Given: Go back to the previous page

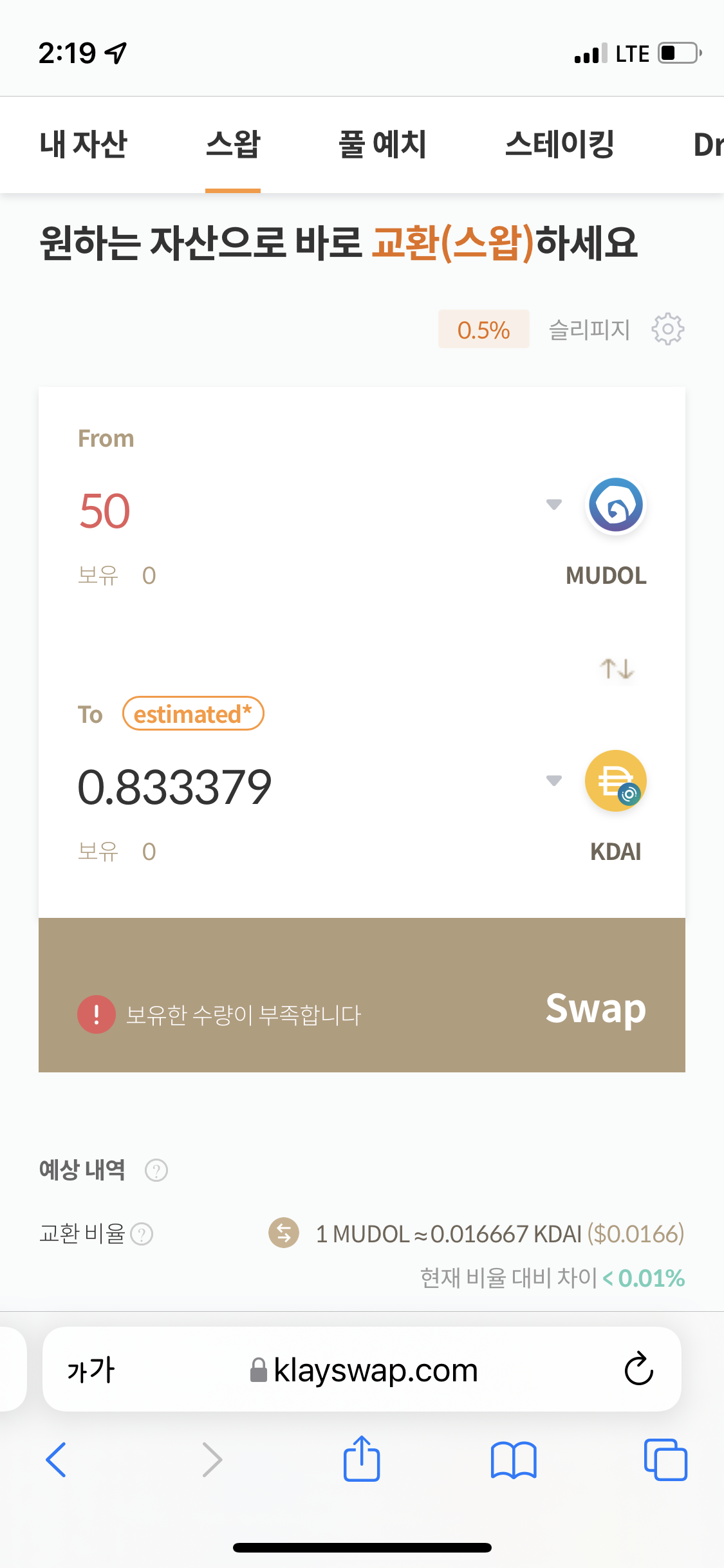Looking at the screenshot, I should pyautogui.click(x=56, y=1459).
